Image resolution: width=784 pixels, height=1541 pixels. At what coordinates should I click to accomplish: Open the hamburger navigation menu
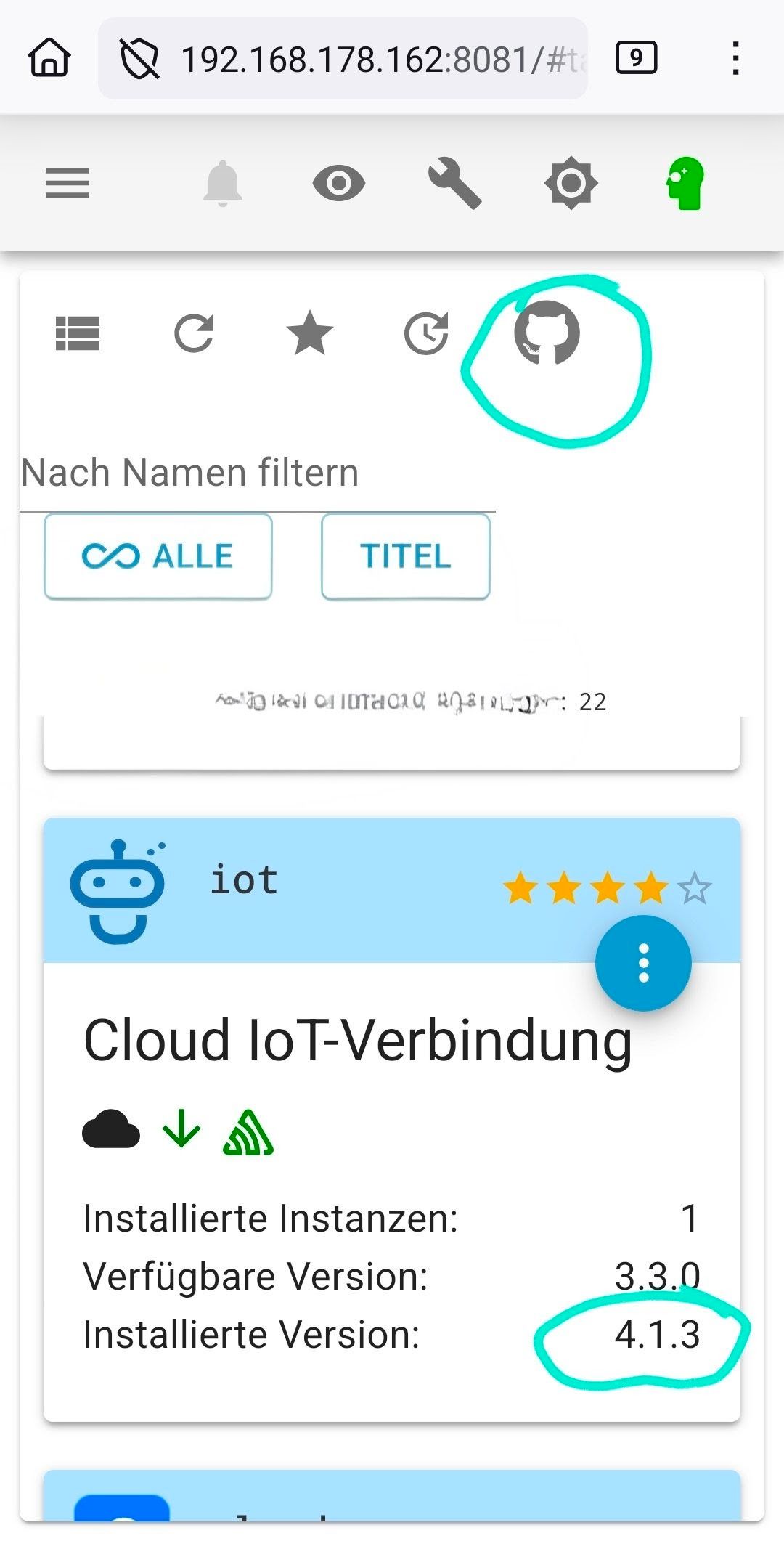(67, 183)
